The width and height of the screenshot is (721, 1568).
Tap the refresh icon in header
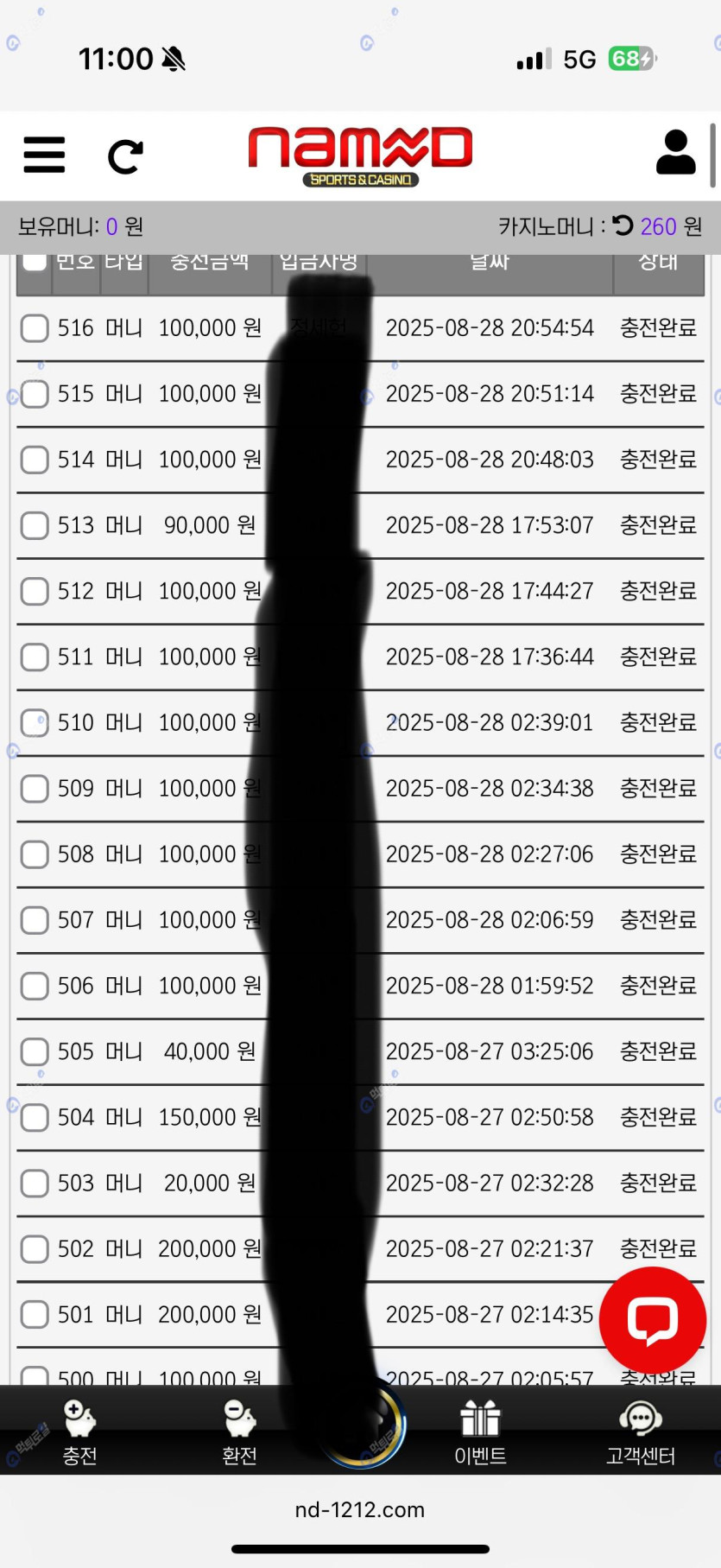[x=125, y=156]
